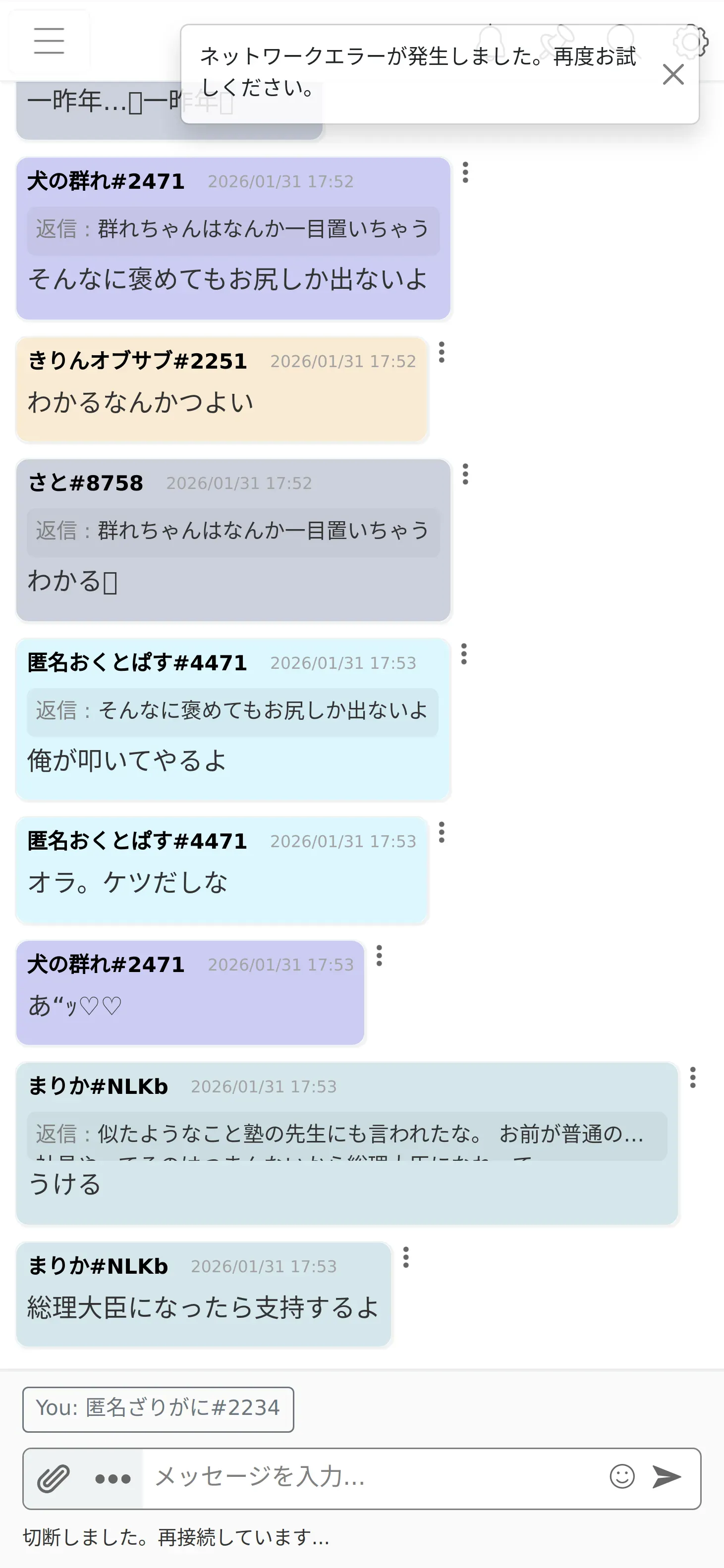Viewport: 724px width, 1568px height.
Task: View quoted message in 匿名おくとぱす's reply
Action: point(232,711)
